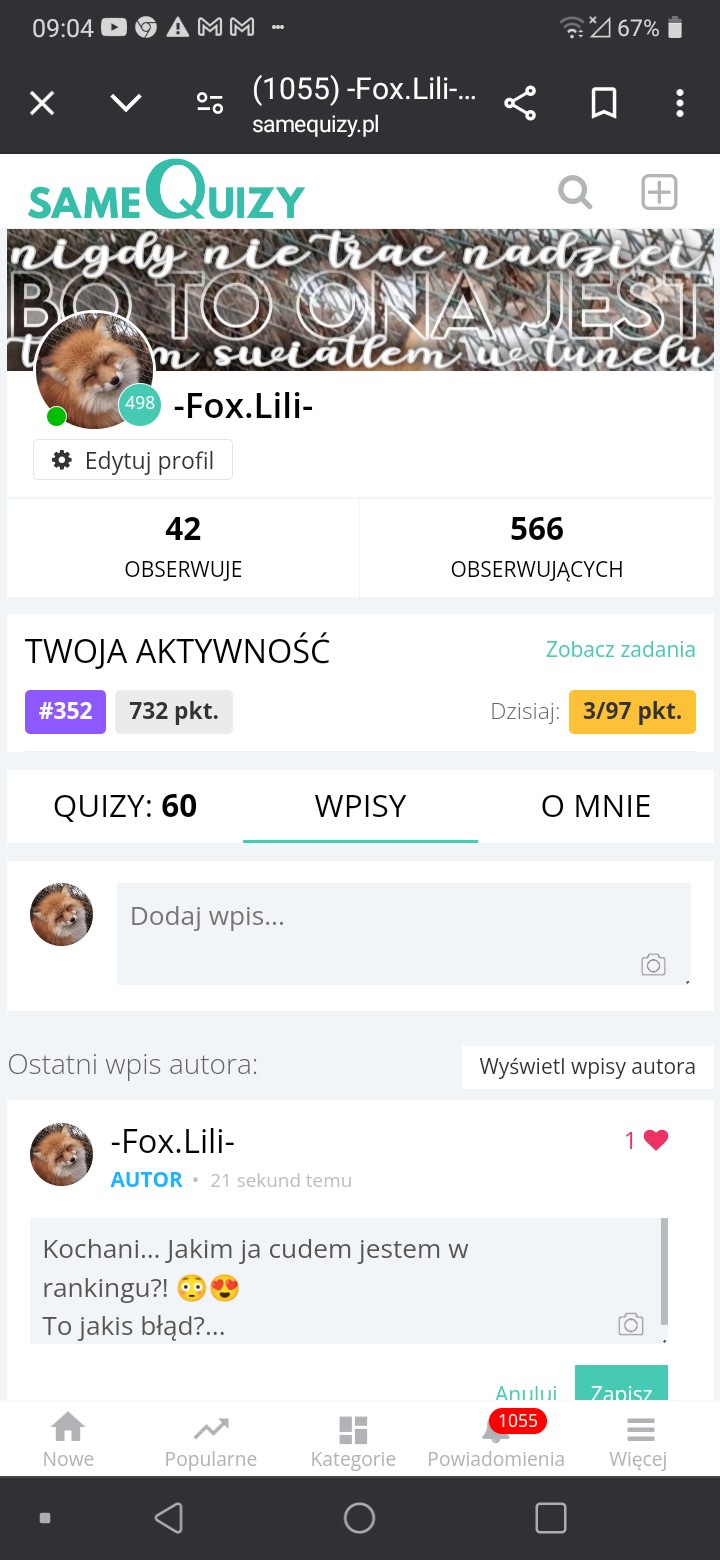View the 42 Obserwuje list
720x1560 pixels.
point(183,547)
